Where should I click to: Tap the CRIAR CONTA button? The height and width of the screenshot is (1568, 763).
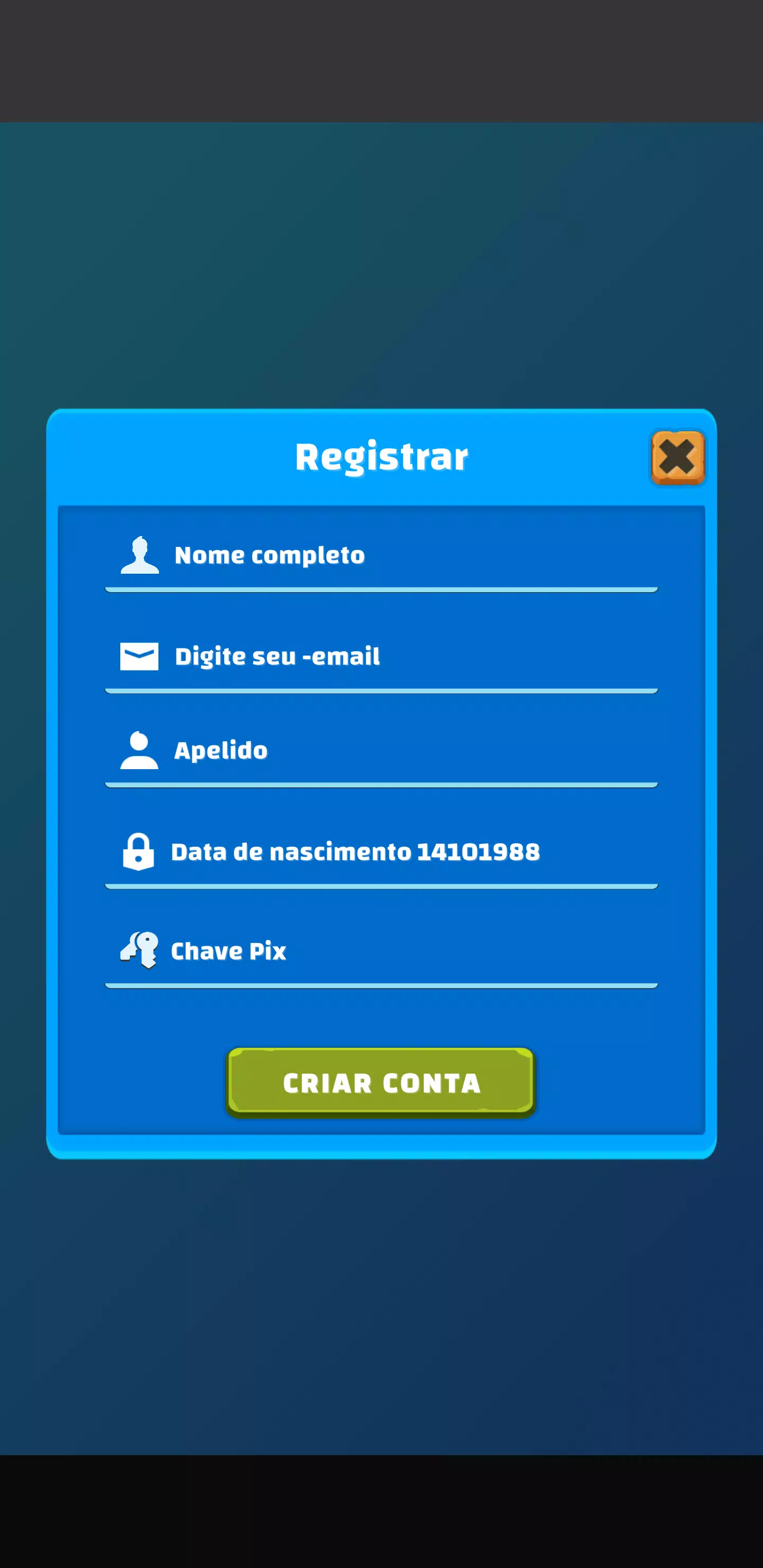(x=381, y=1083)
